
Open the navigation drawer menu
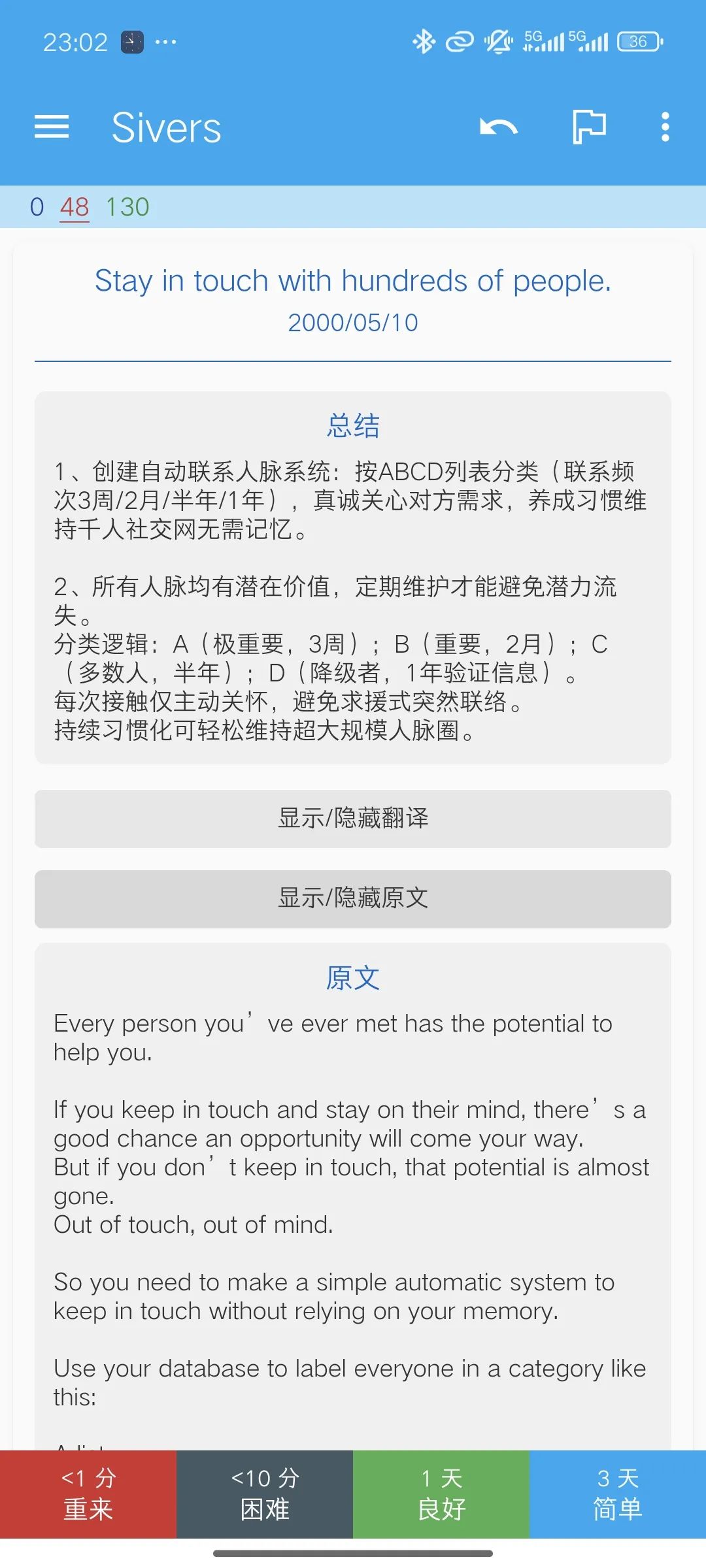click(52, 127)
